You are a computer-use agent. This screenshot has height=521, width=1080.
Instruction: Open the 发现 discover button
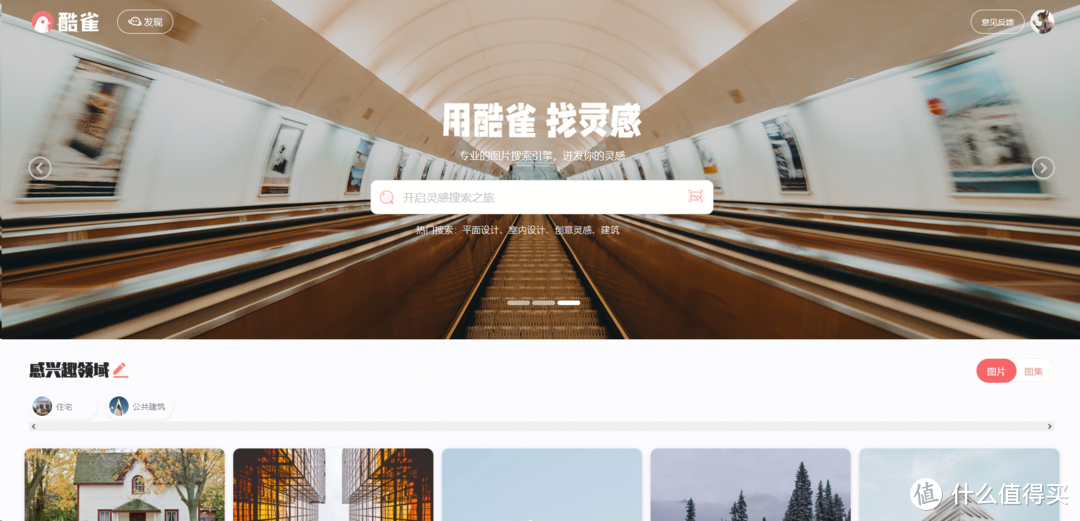[145, 22]
